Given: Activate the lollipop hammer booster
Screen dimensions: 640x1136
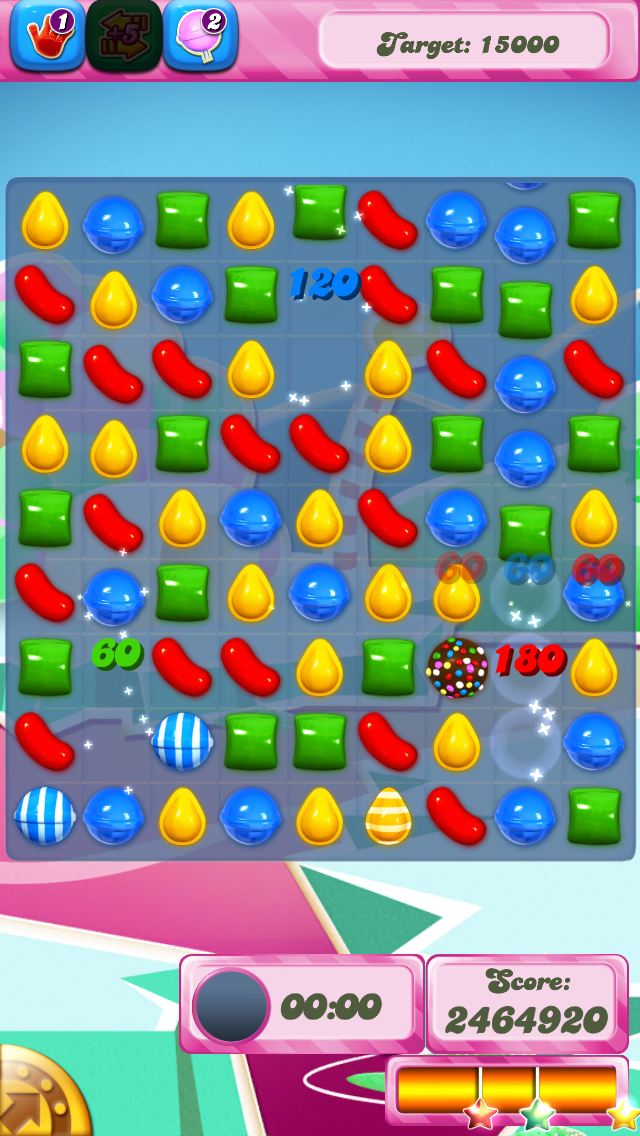Looking at the screenshot, I should (199, 36).
